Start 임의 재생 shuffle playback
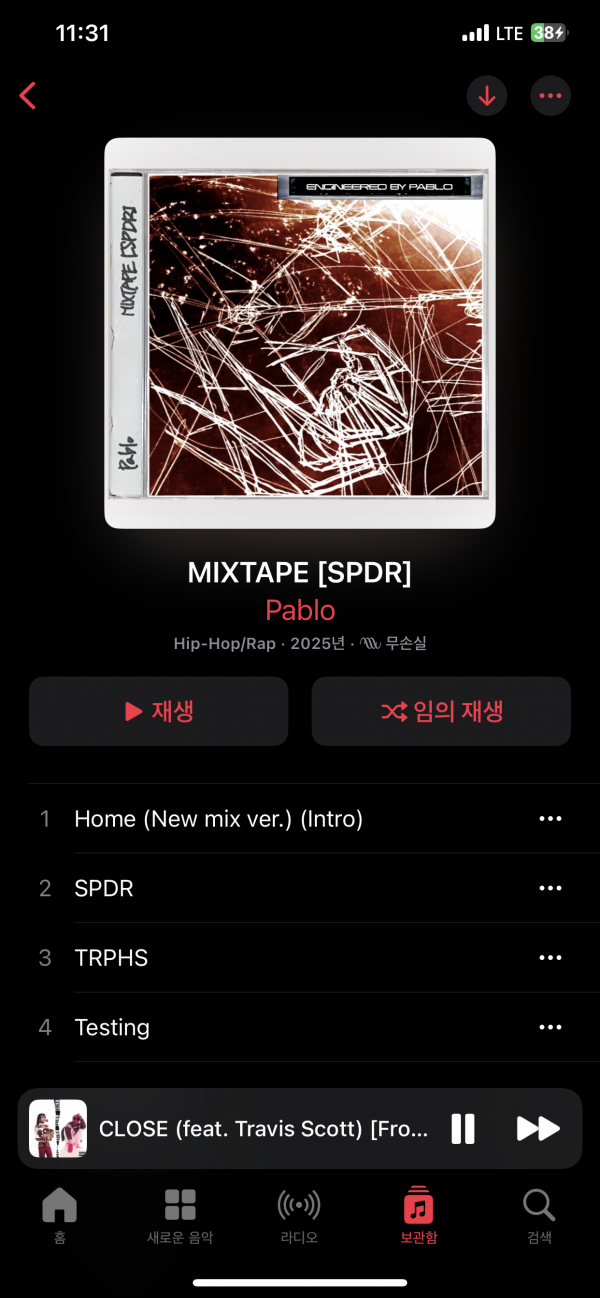The width and height of the screenshot is (600, 1298). (441, 711)
